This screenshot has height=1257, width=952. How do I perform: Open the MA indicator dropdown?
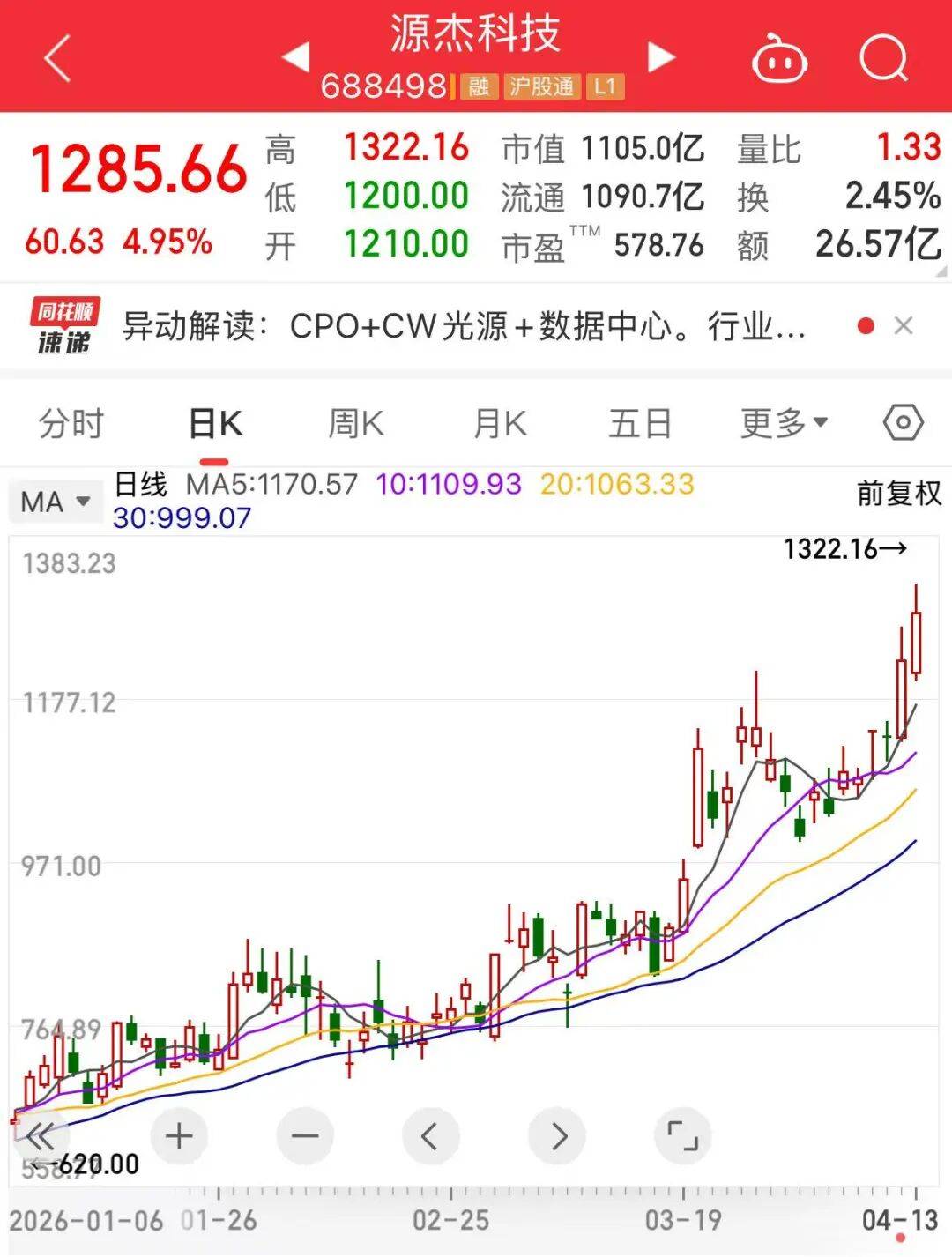click(56, 502)
